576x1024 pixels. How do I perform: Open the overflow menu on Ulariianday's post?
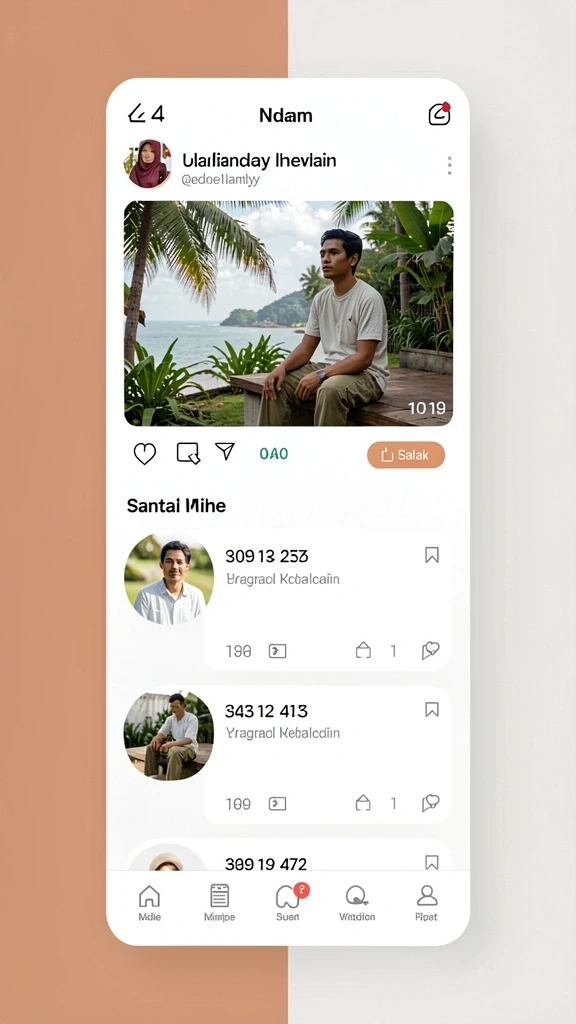449,165
